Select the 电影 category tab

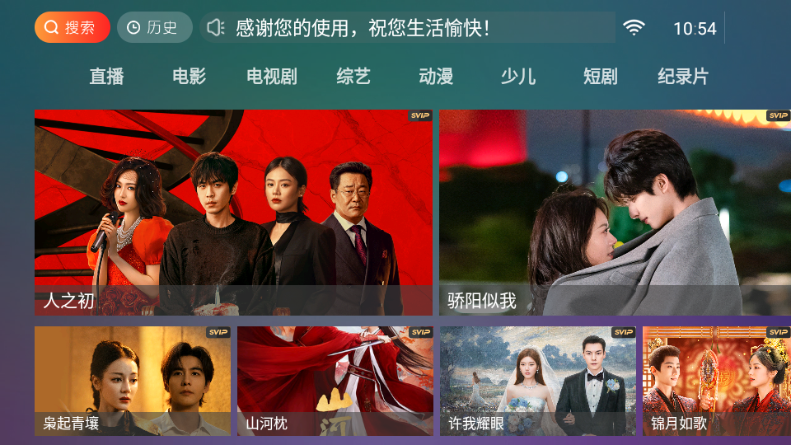click(189, 77)
